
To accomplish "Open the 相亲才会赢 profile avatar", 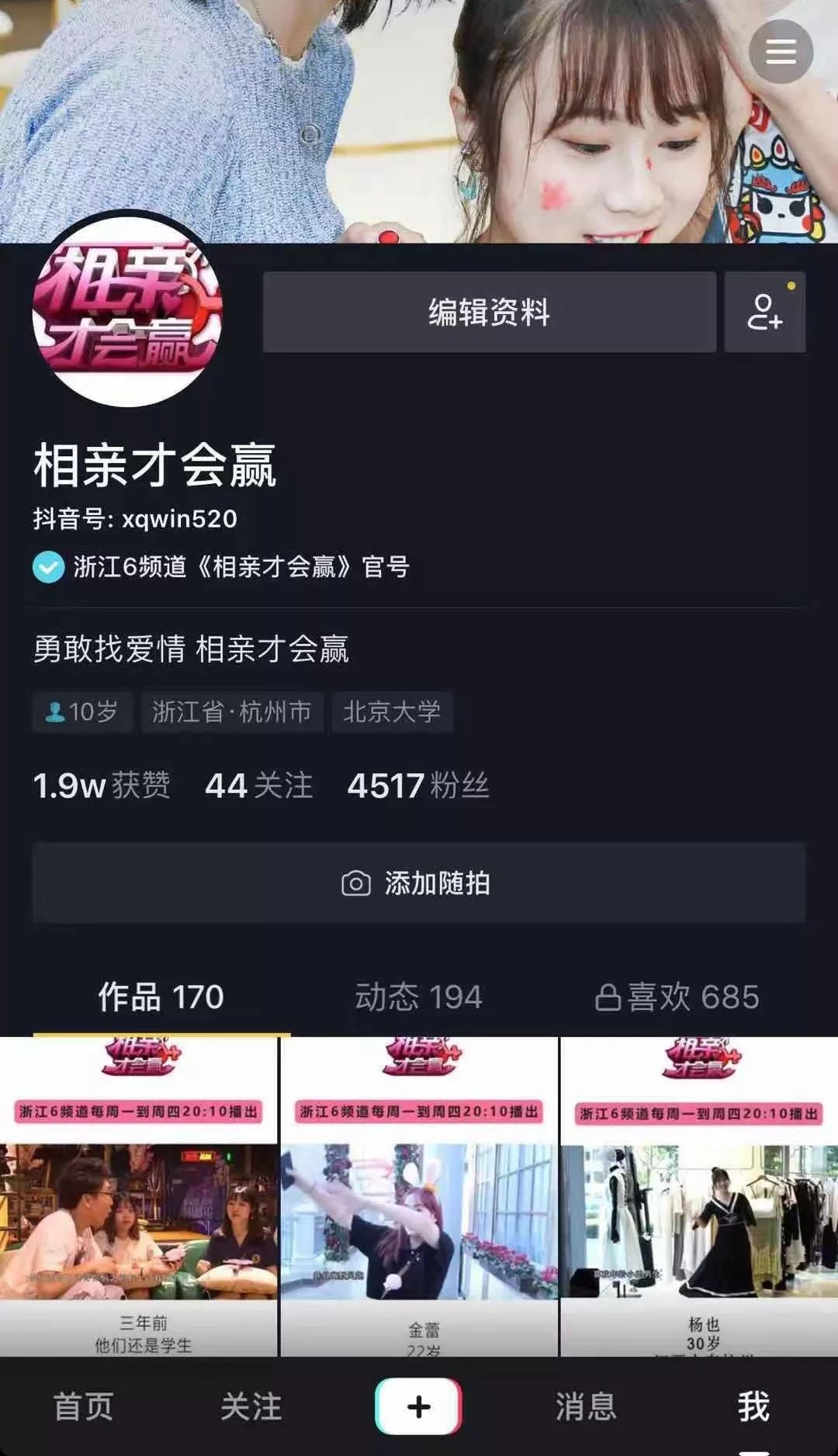I will pyautogui.click(x=127, y=310).
